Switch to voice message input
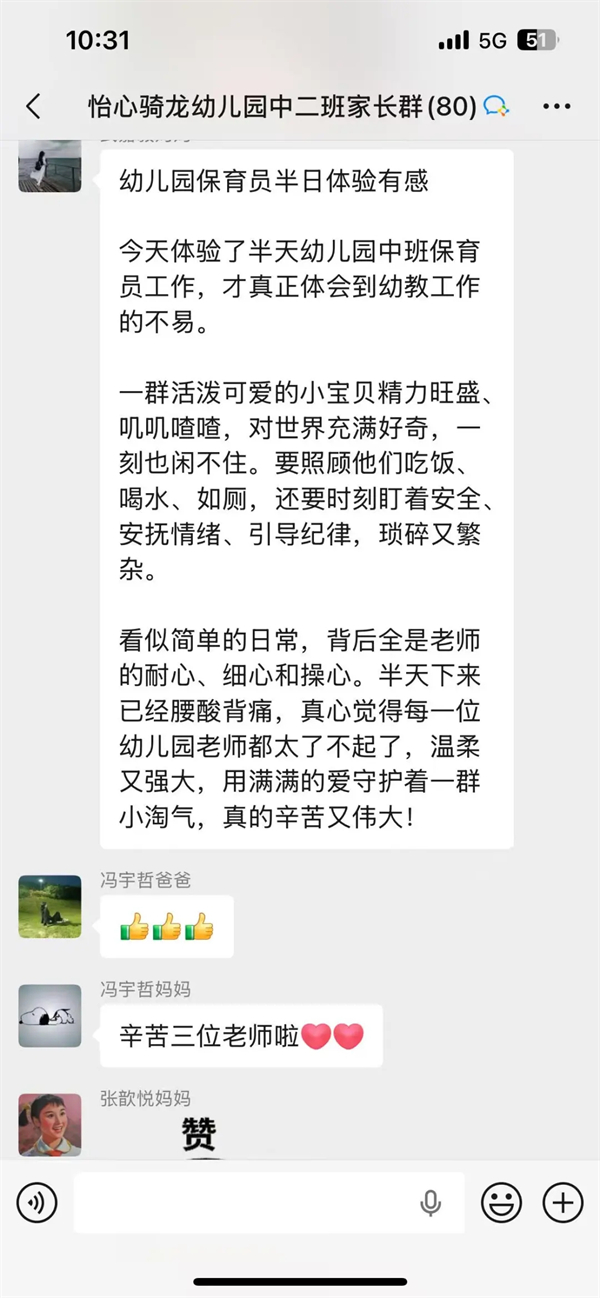The image size is (600, 1298). pyautogui.click(x=37, y=1203)
